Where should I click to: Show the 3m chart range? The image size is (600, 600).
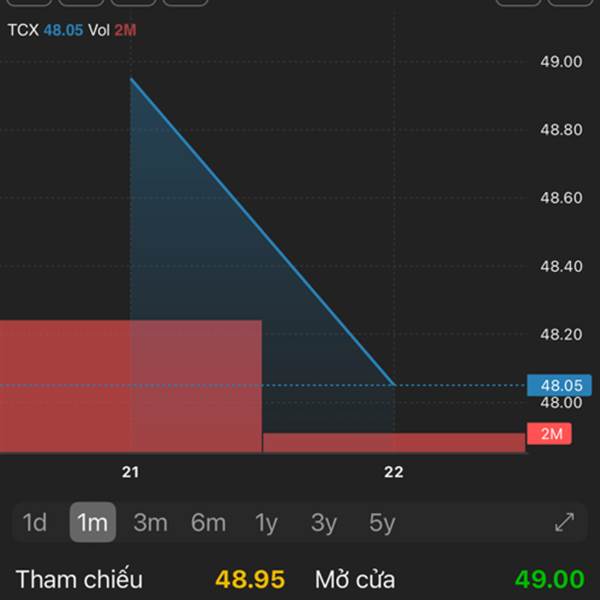click(x=150, y=522)
